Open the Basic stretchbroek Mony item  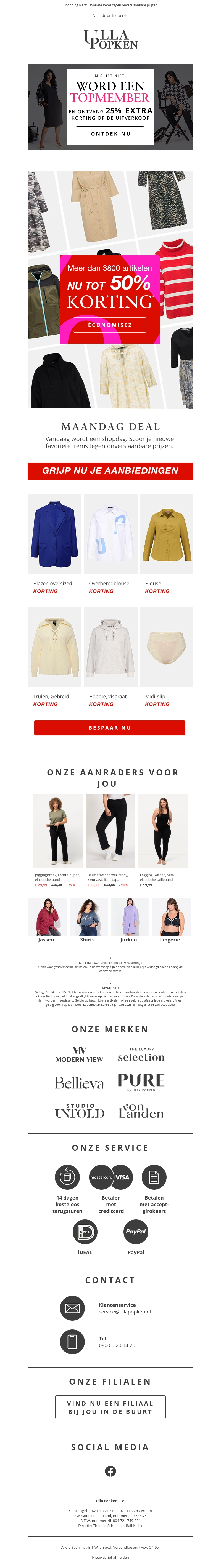click(110, 831)
